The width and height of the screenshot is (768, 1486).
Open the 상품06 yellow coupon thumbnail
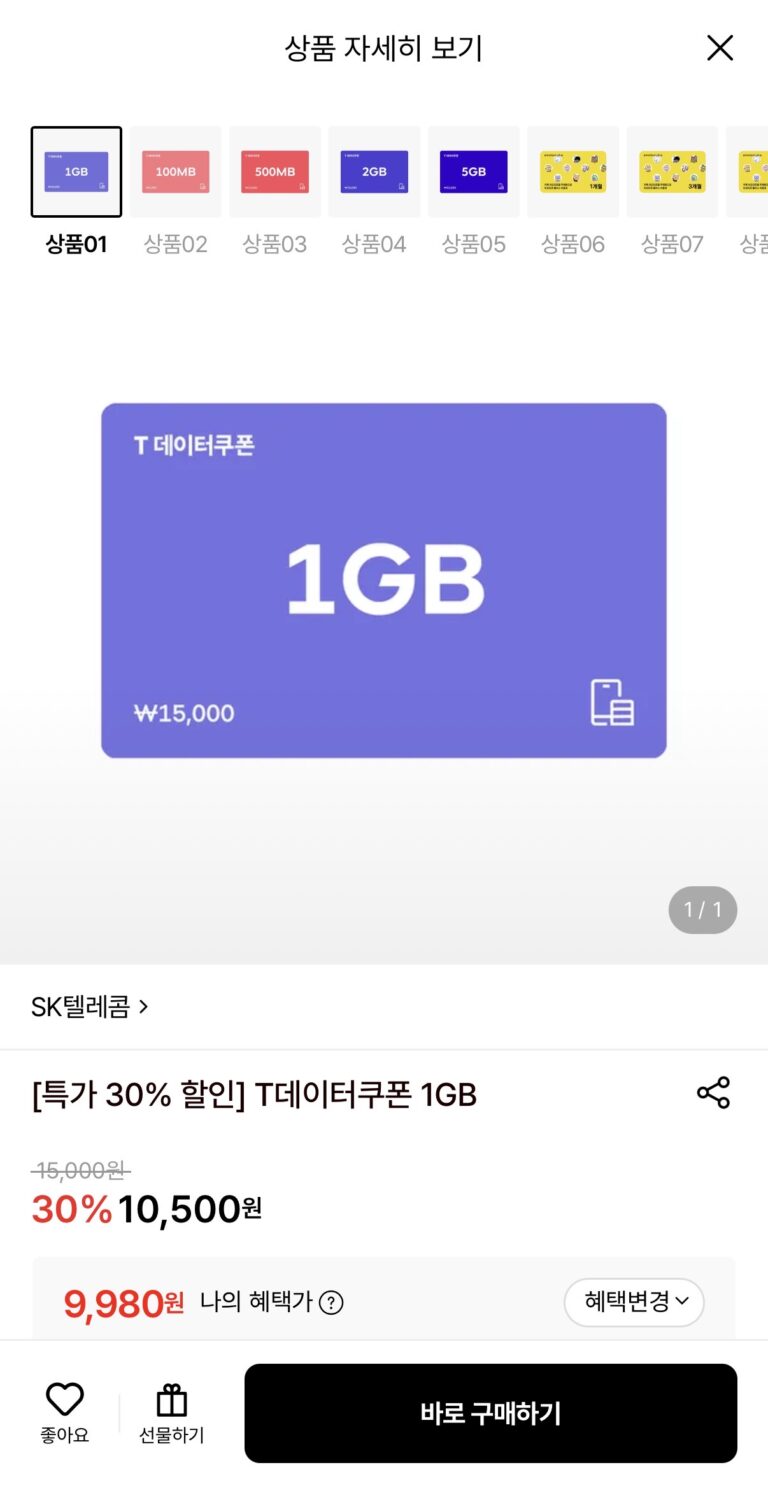pyautogui.click(x=573, y=172)
